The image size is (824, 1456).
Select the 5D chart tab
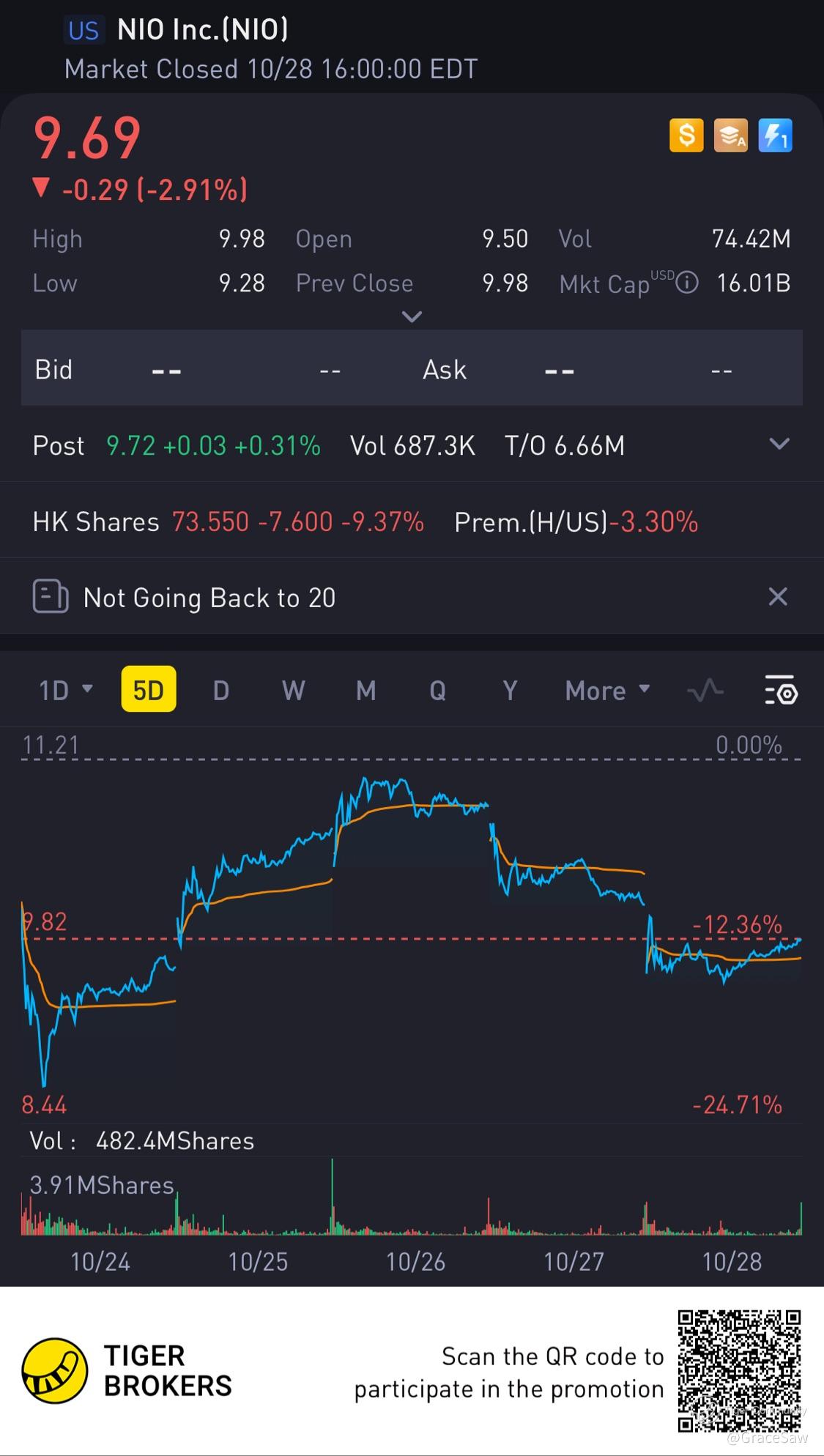[x=149, y=690]
